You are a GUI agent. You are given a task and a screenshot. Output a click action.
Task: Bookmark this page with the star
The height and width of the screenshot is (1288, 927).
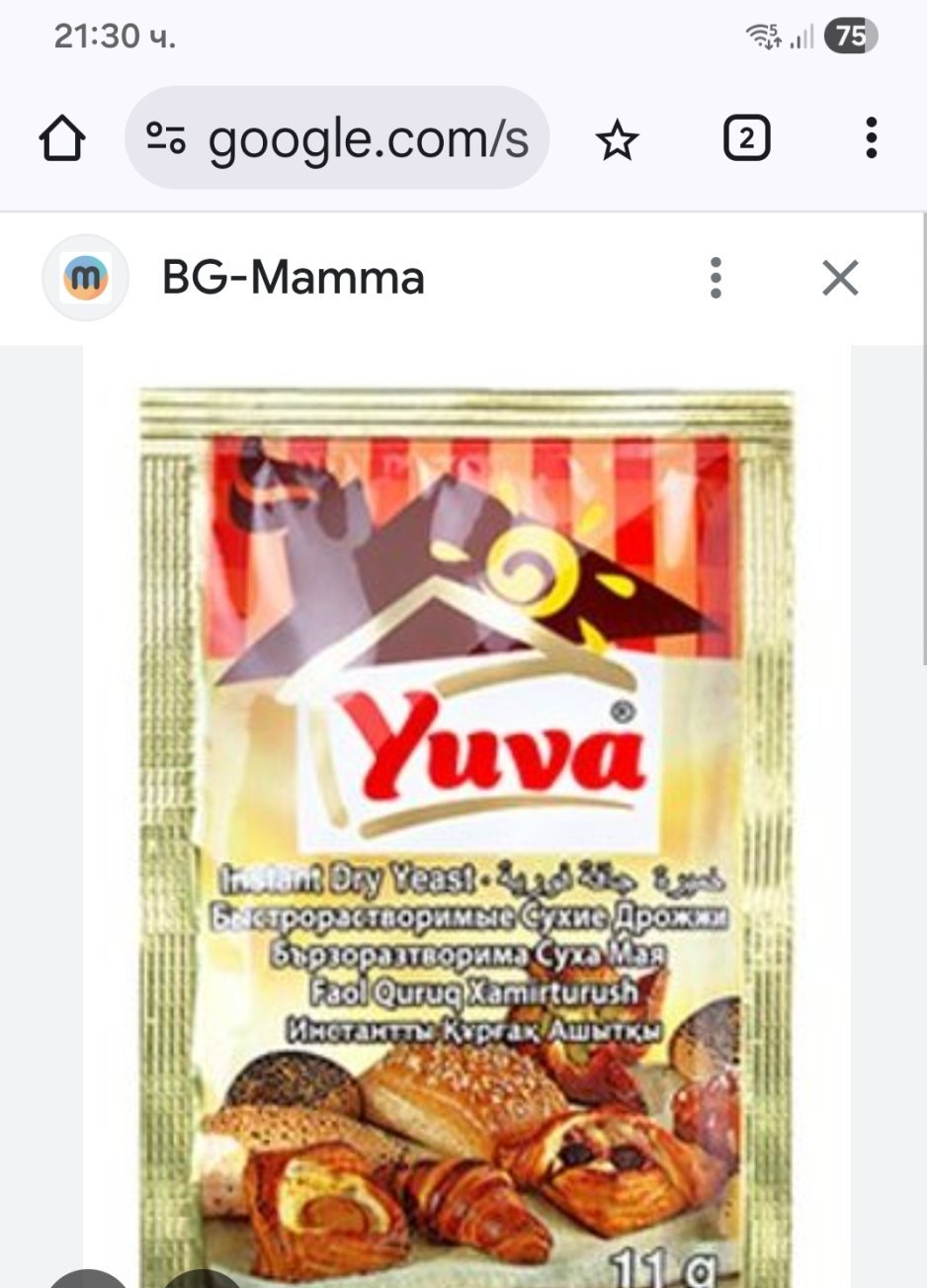(618, 139)
